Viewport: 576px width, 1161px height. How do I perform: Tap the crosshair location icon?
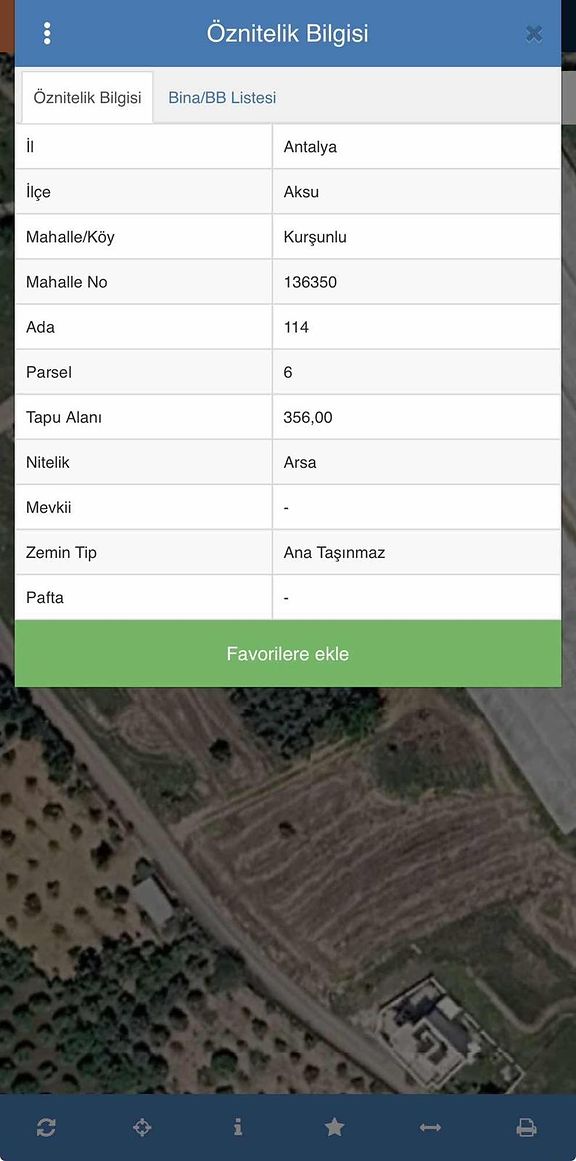click(x=141, y=1128)
